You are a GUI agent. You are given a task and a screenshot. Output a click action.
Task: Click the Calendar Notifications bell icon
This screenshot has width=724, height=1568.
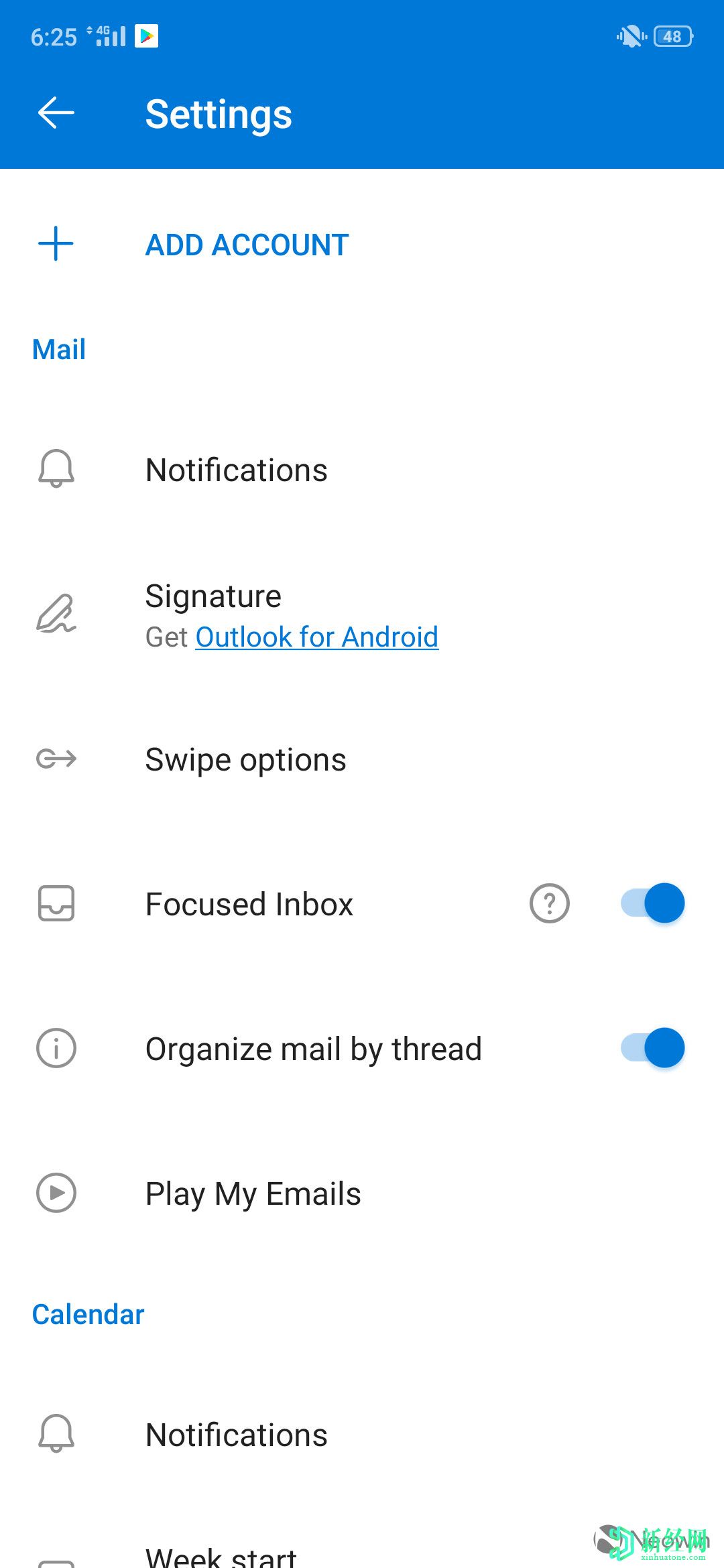tap(56, 1434)
